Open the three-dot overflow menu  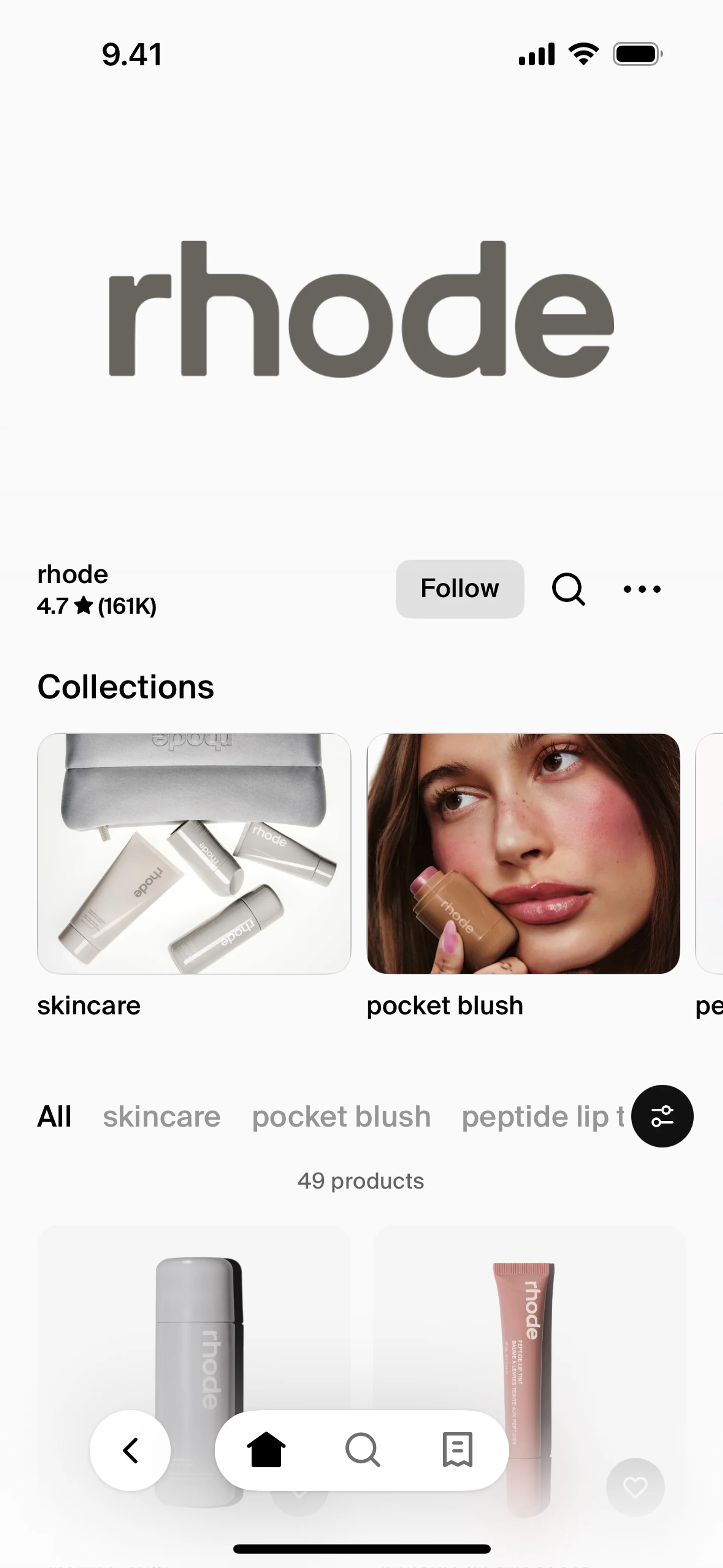pyautogui.click(x=641, y=588)
